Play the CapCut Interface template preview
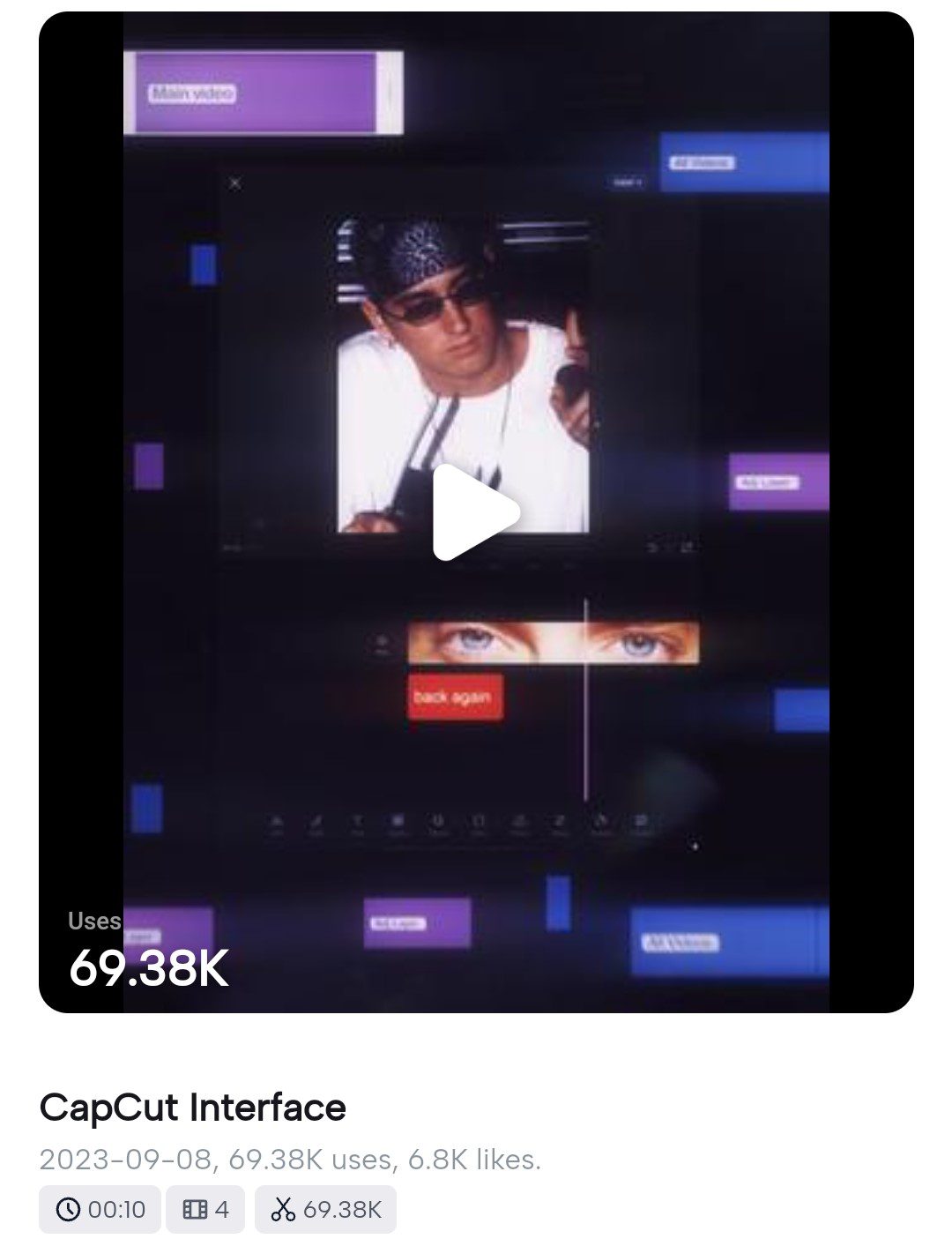This screenshot has height=1246, width=952. 474,512
